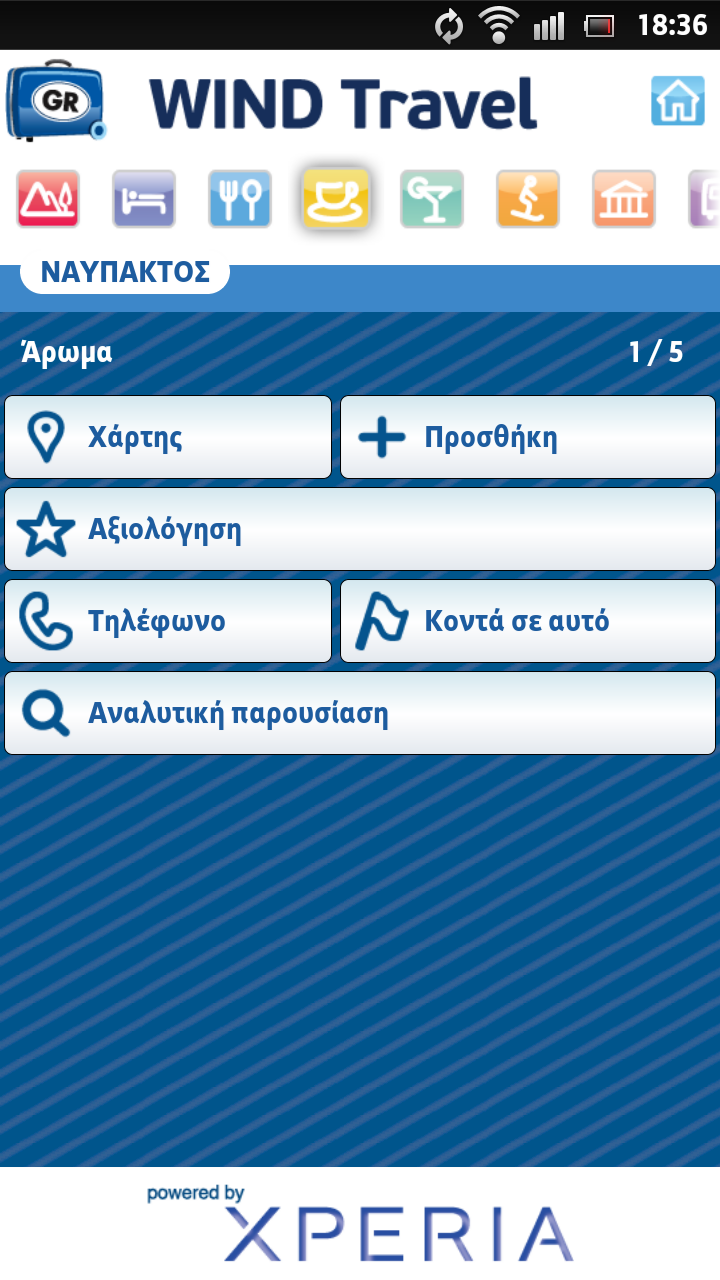720x1280 pixels.
Task: Show Άρωμα on the map via Χάρτης
Action: [168, 437]
